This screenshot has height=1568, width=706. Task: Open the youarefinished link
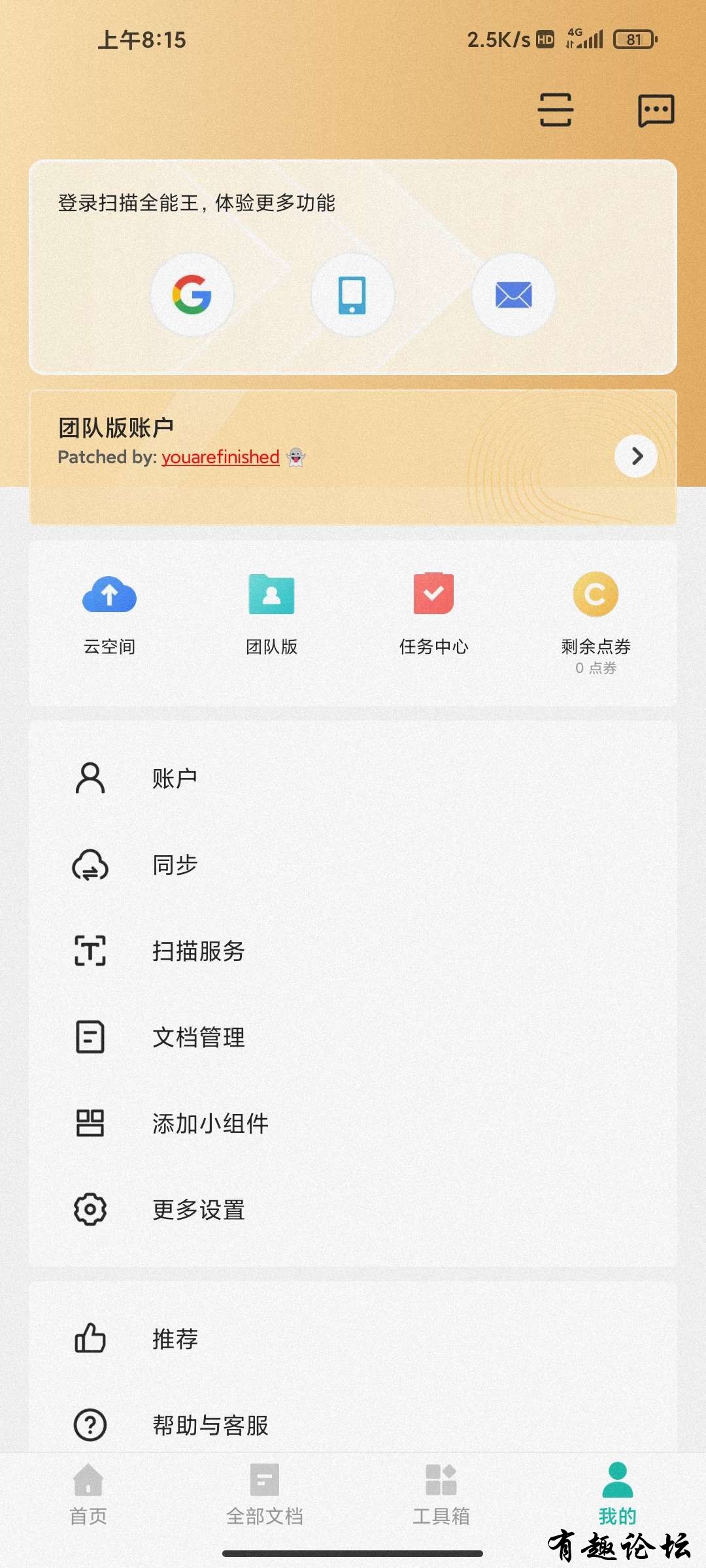220,457
